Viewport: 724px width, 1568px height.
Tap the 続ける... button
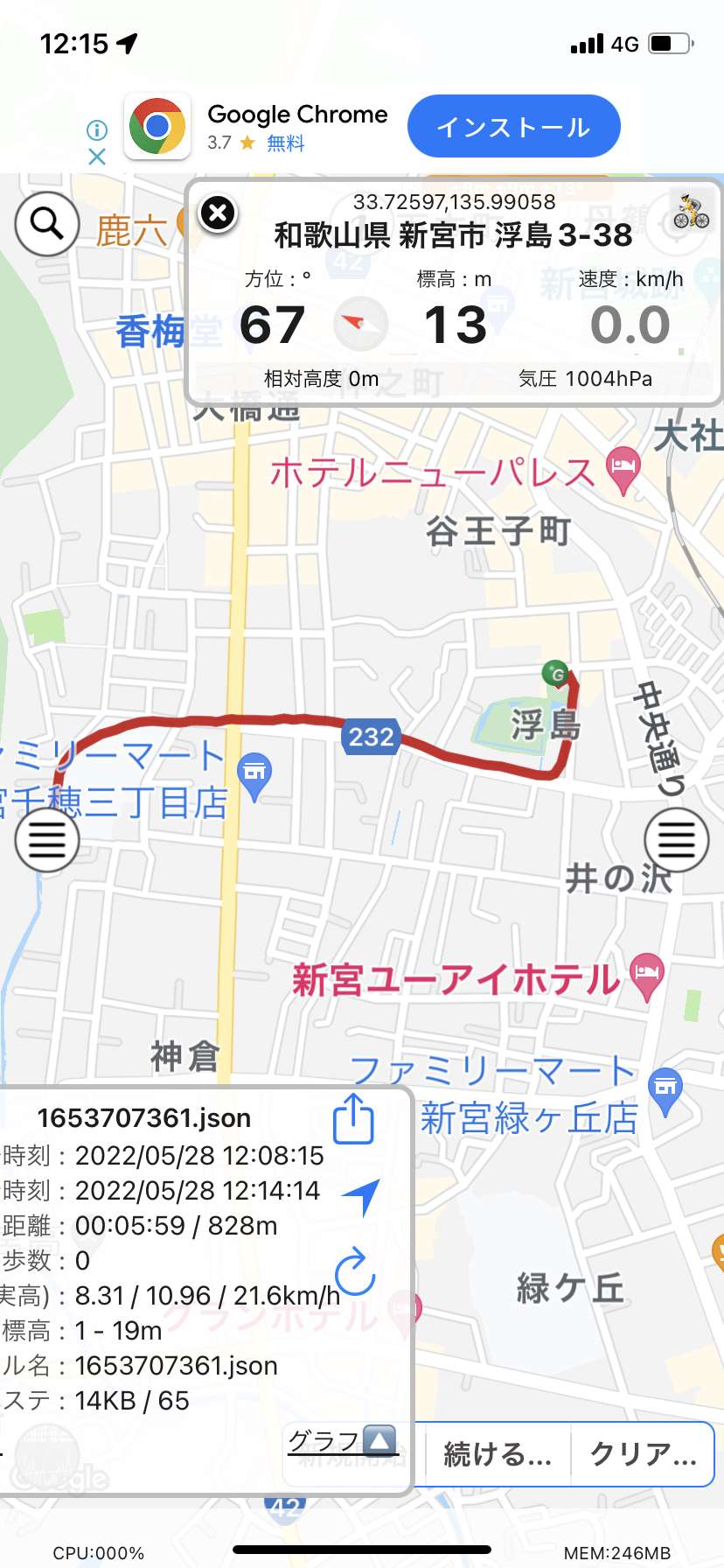[498, 1454]
